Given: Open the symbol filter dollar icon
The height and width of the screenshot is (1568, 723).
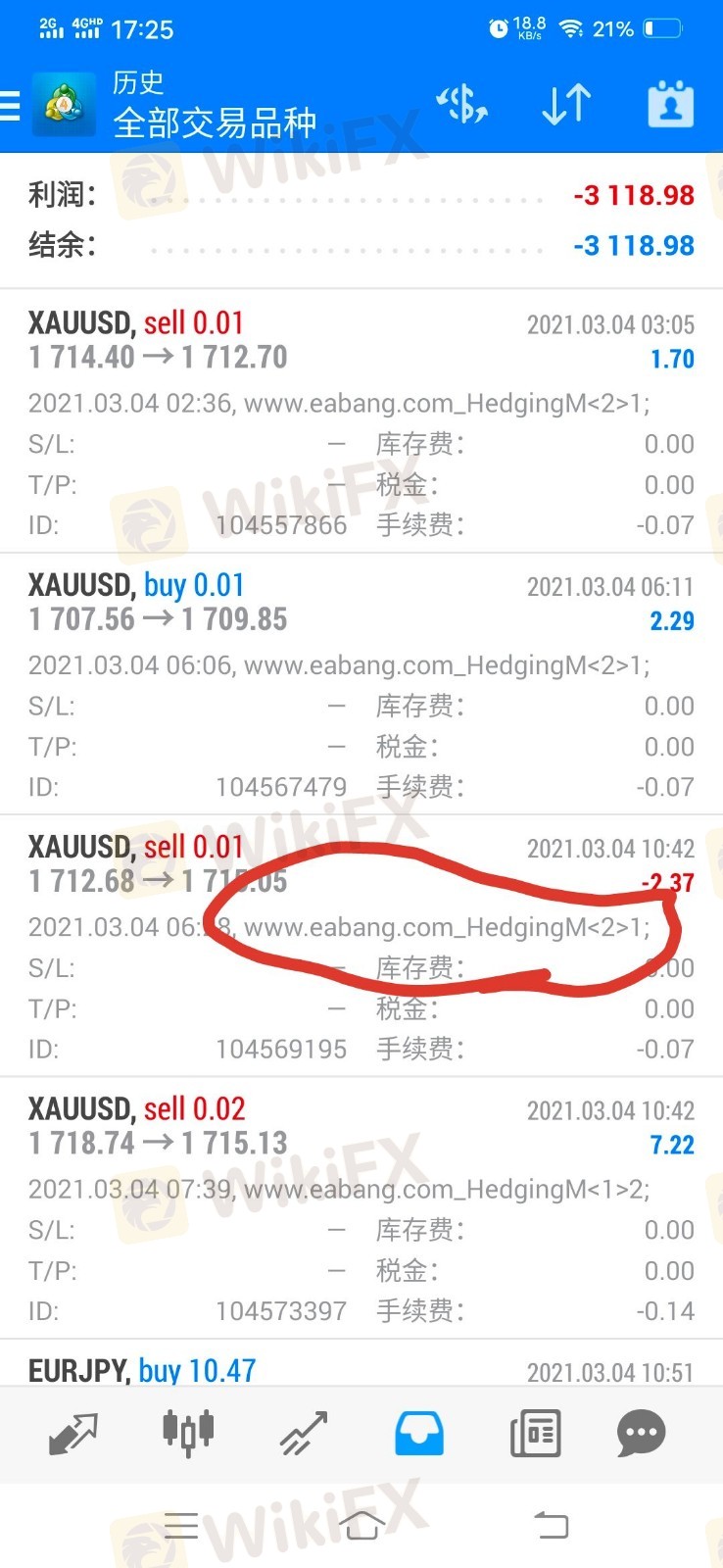Looking at the screenshot, I should click(x=462, y=104).
